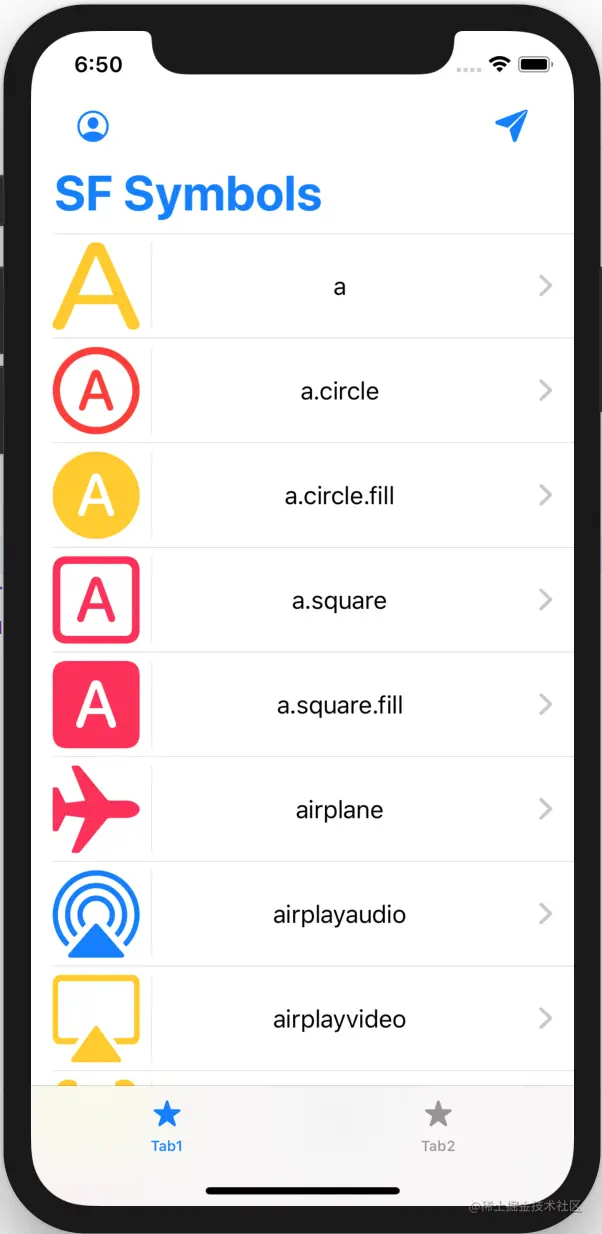This screenshot has width=602, height=1234.
Task: Open the airplane symbol row
Action: [340, 810]
